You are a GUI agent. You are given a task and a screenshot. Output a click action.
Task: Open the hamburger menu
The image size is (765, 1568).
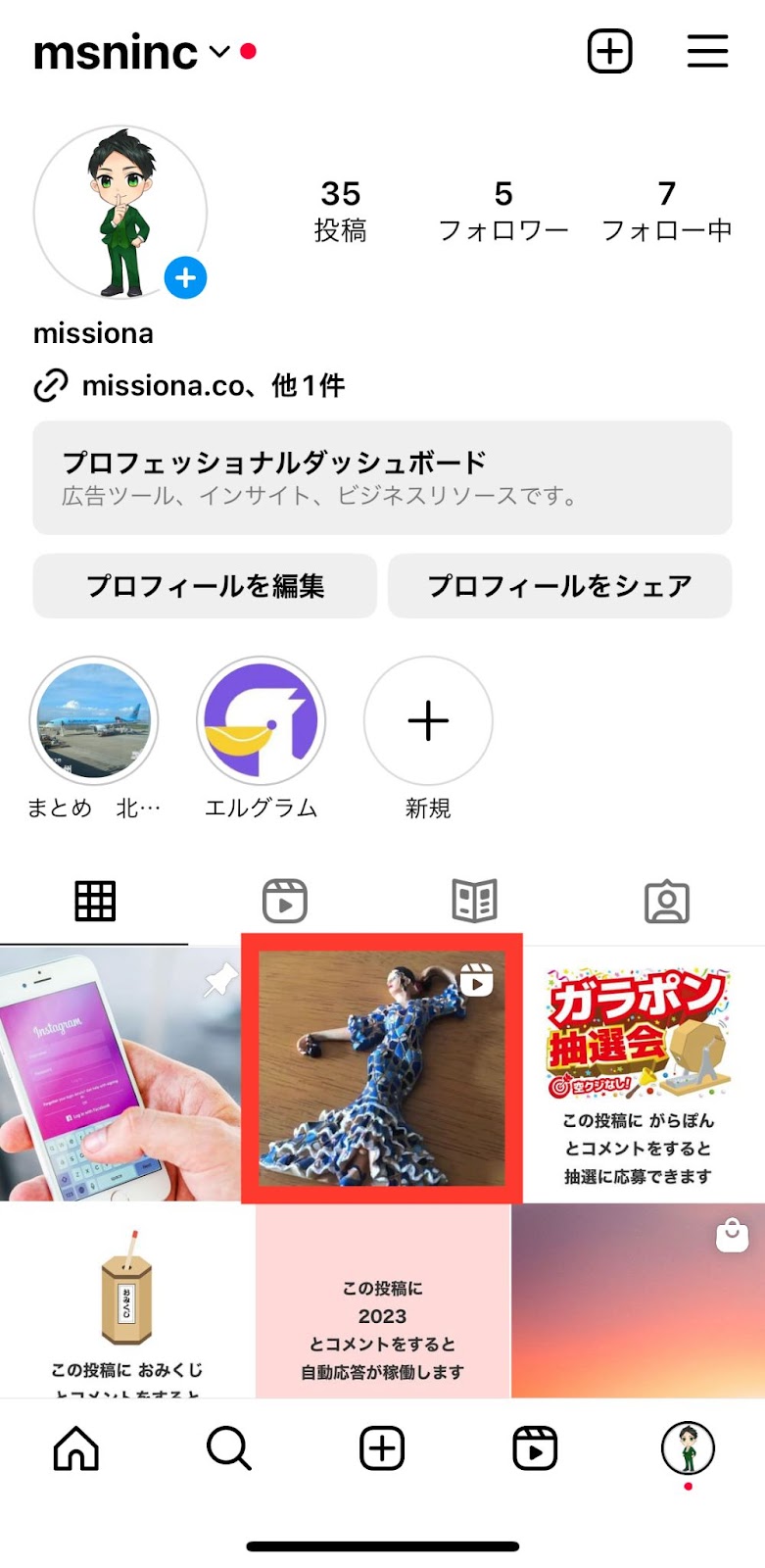point(707,51)
